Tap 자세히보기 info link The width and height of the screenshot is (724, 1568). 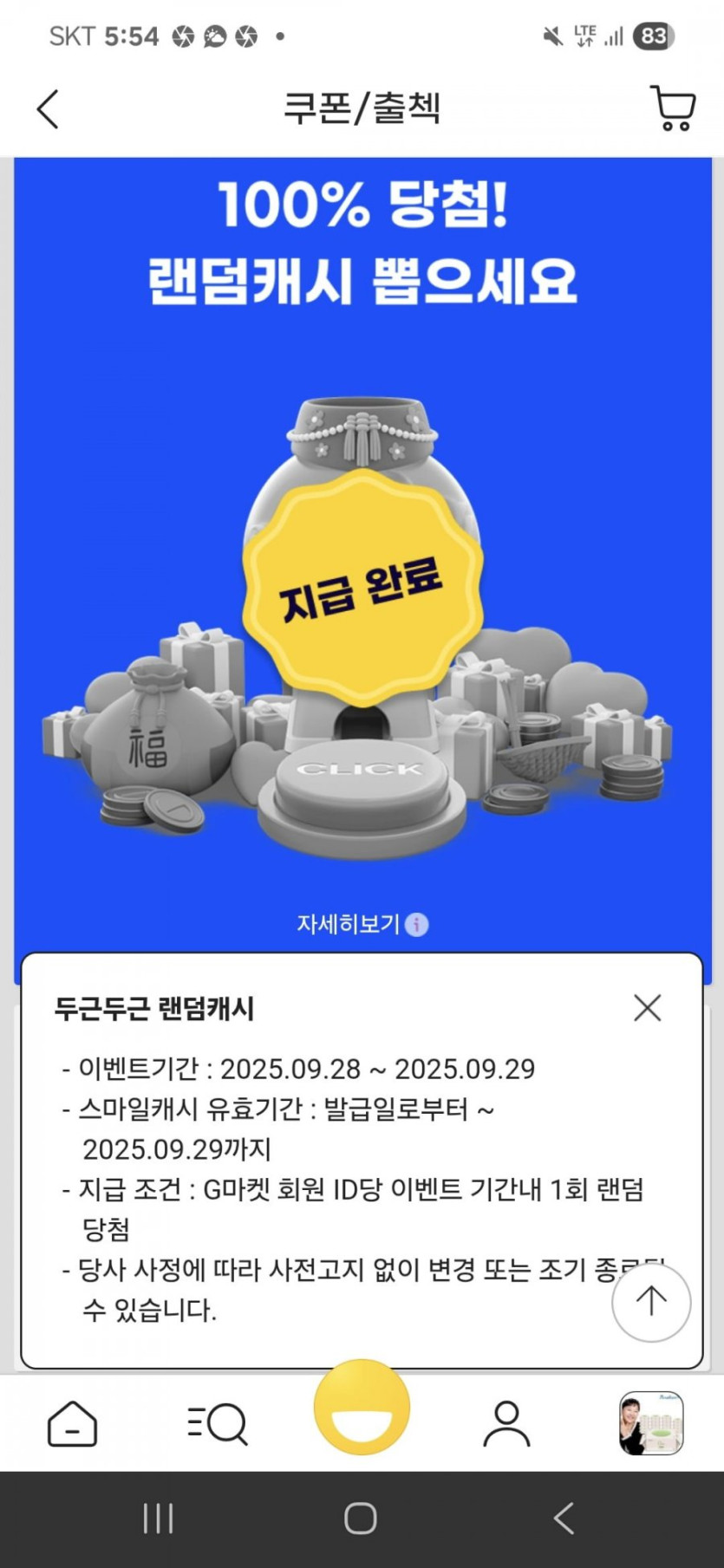pyautogui.click(x=362, y=924)
